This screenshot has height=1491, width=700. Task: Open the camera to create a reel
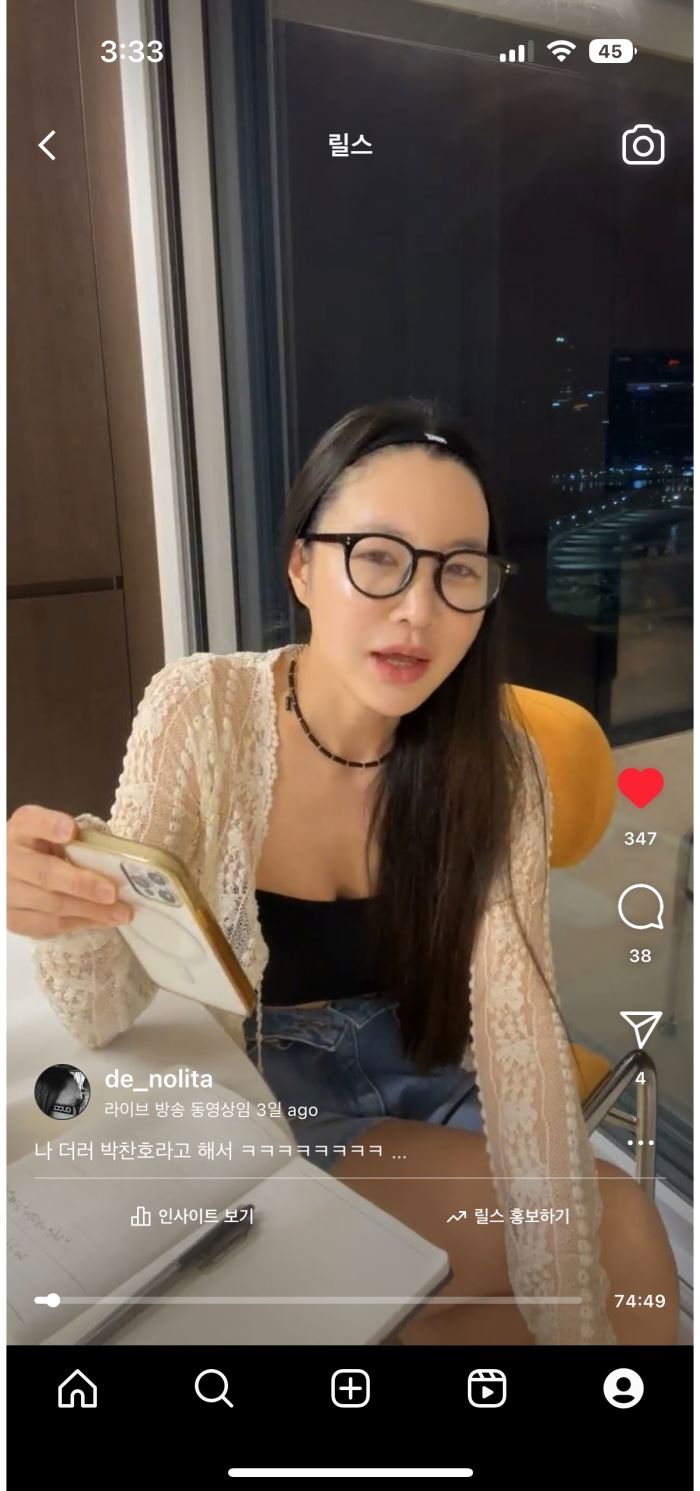click(x=643, y=146)
